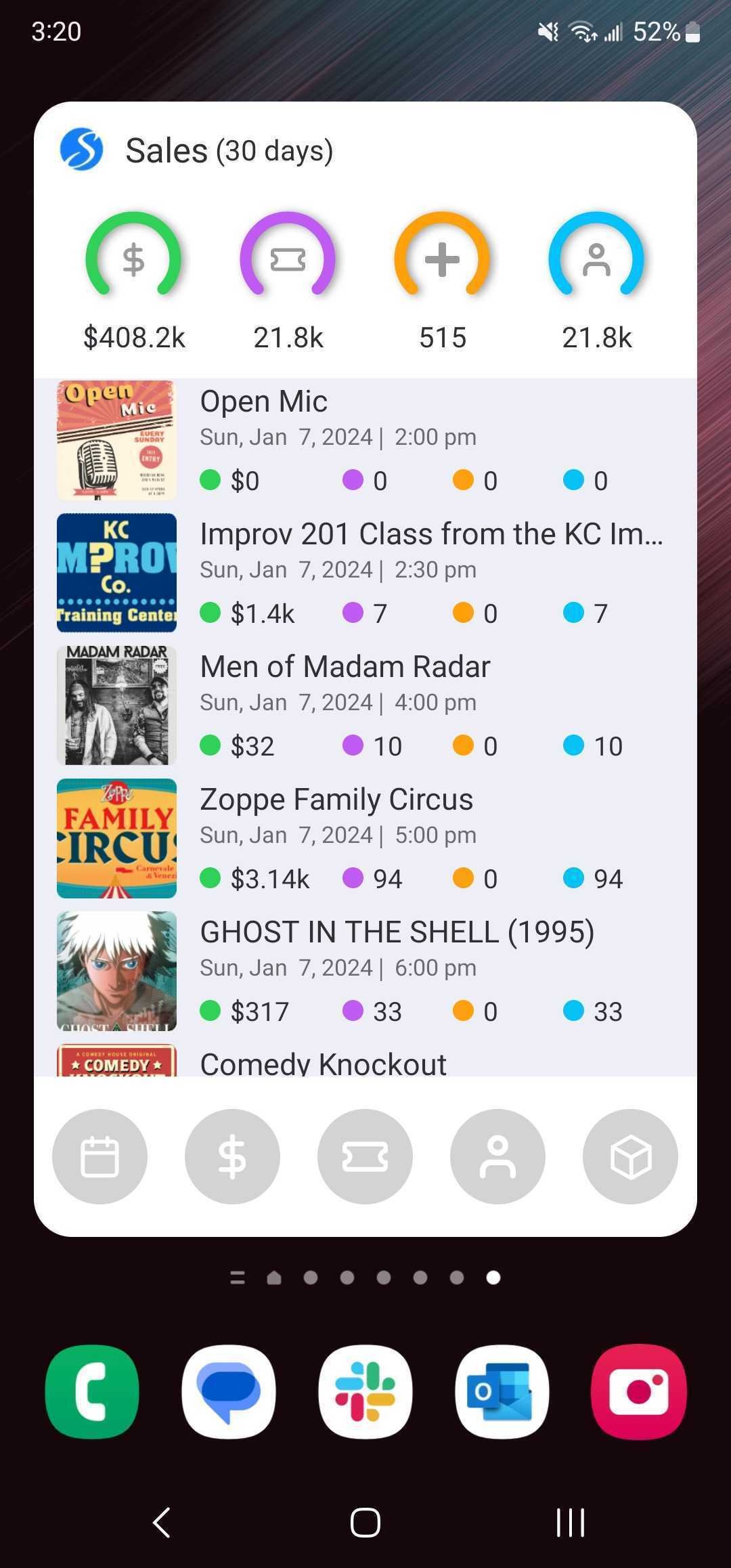Tap the purple tickets gauge
Image resolution: width=731 pixels, height=1568 pixels.
click(x=288, y=255)
